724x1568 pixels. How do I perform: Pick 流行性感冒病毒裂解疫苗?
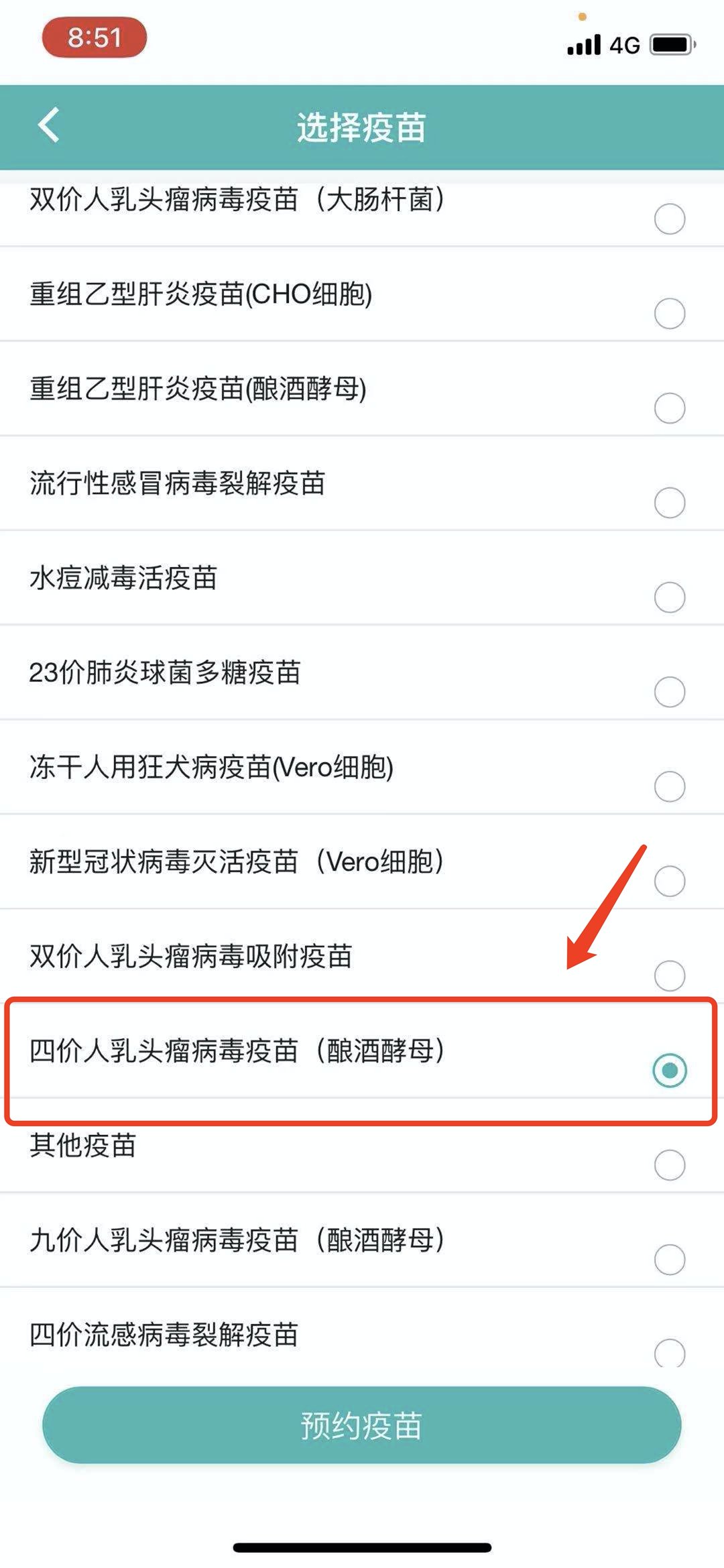(x=669, y=502)
